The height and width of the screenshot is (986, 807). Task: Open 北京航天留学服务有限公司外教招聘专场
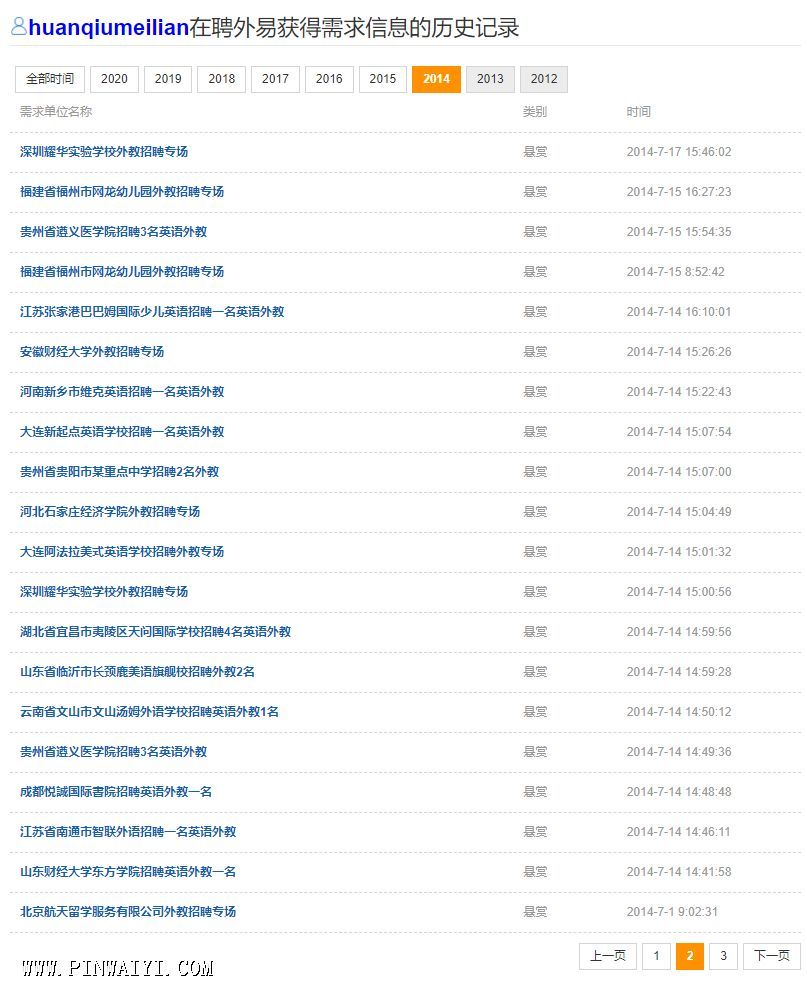pyautogui.click(x=128, y=912)
